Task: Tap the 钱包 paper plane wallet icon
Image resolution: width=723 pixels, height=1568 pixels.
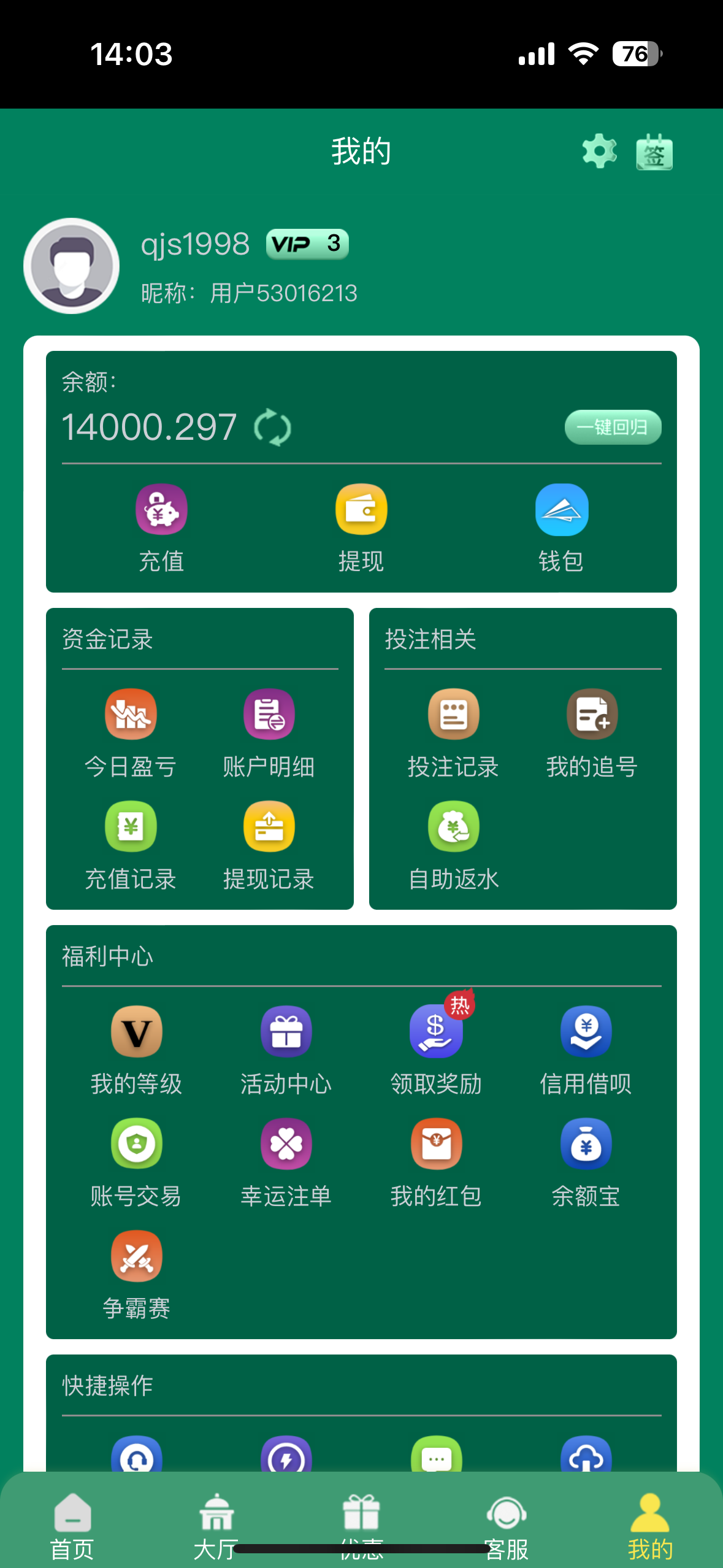Action: coord(561,509)
